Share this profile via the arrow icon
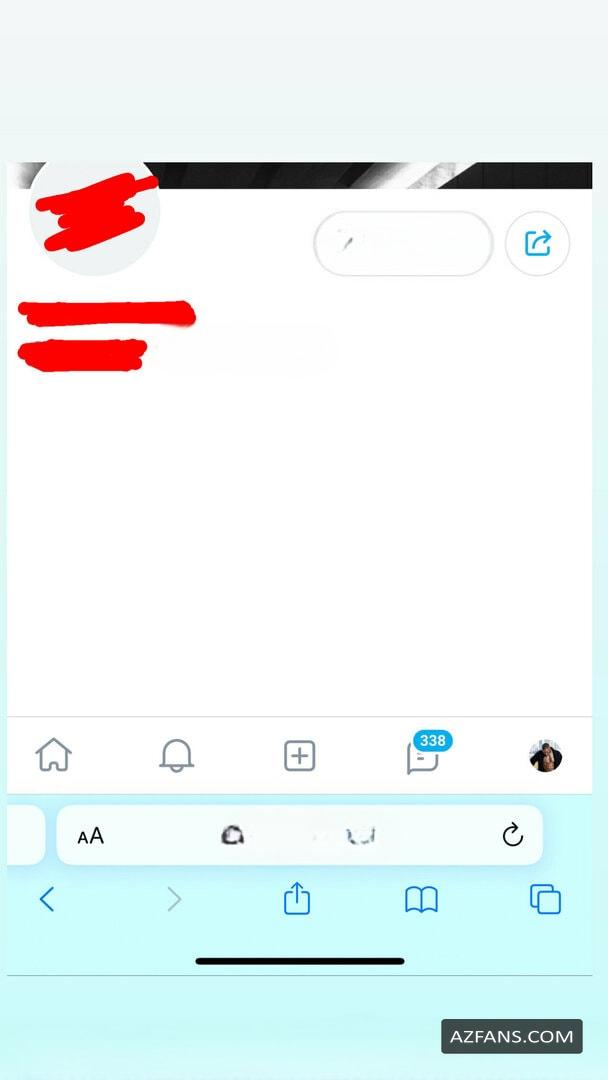 click(x=538, y=243)
